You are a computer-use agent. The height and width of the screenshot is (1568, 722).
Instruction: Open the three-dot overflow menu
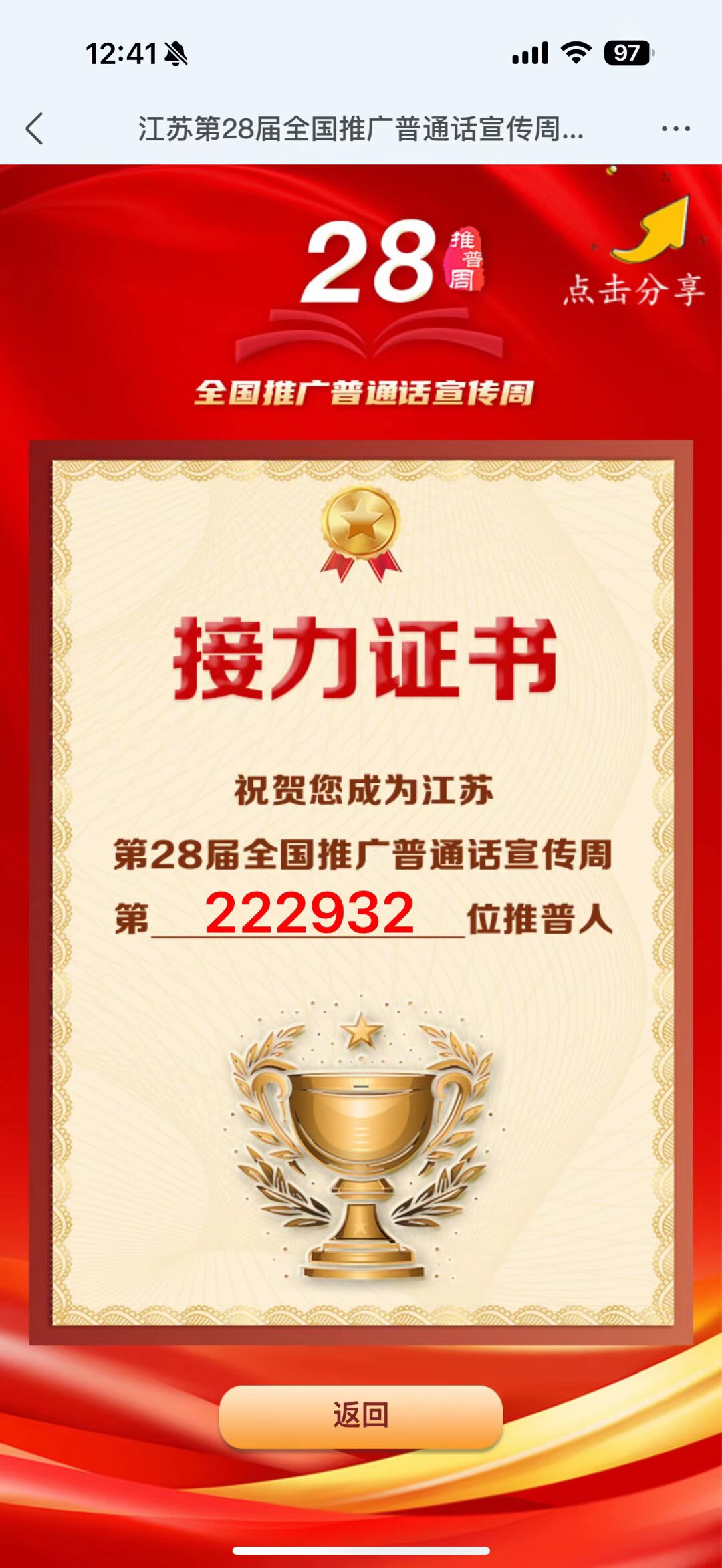(x=675, y=128)
